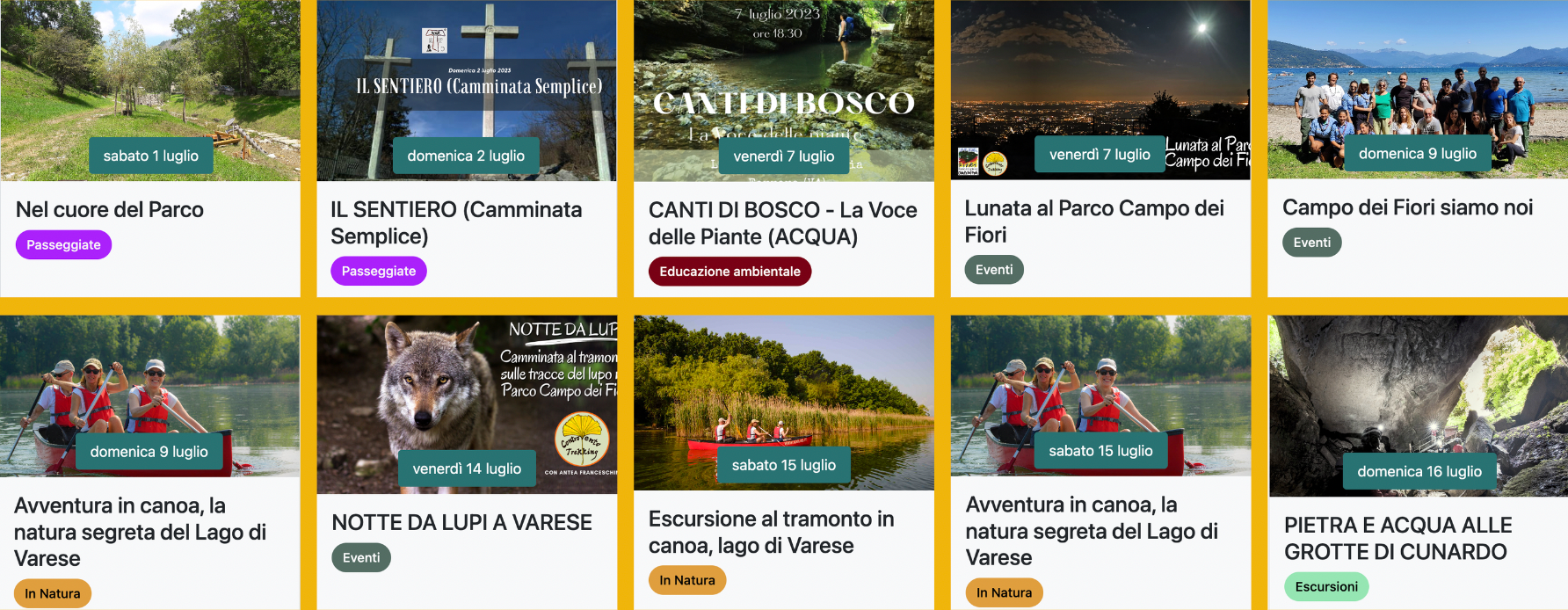View NOTTE DA LUPI A VARESE event
The height and width of the screenshot is (610, 1568).
click(x=461, y=522)
